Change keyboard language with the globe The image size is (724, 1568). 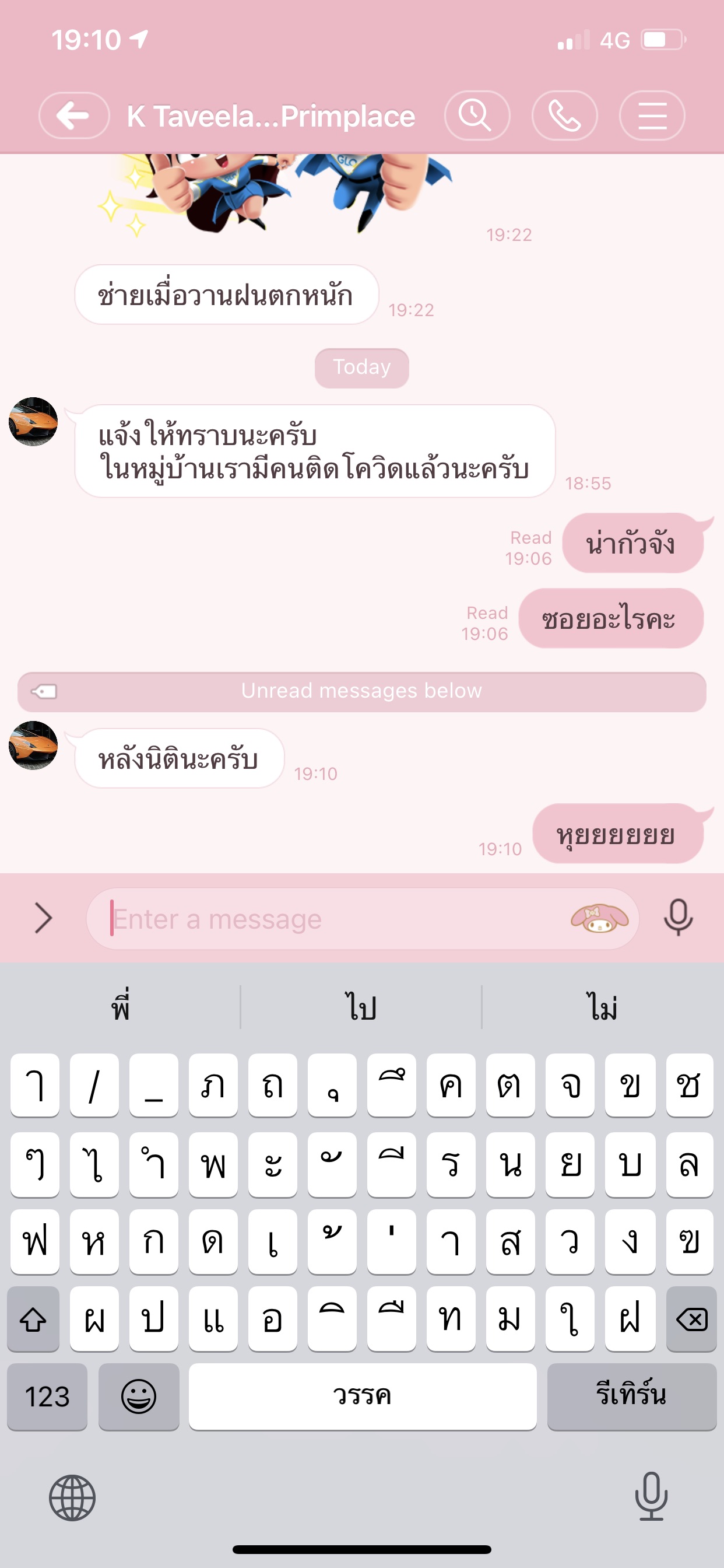click(x=72, y=1497)
